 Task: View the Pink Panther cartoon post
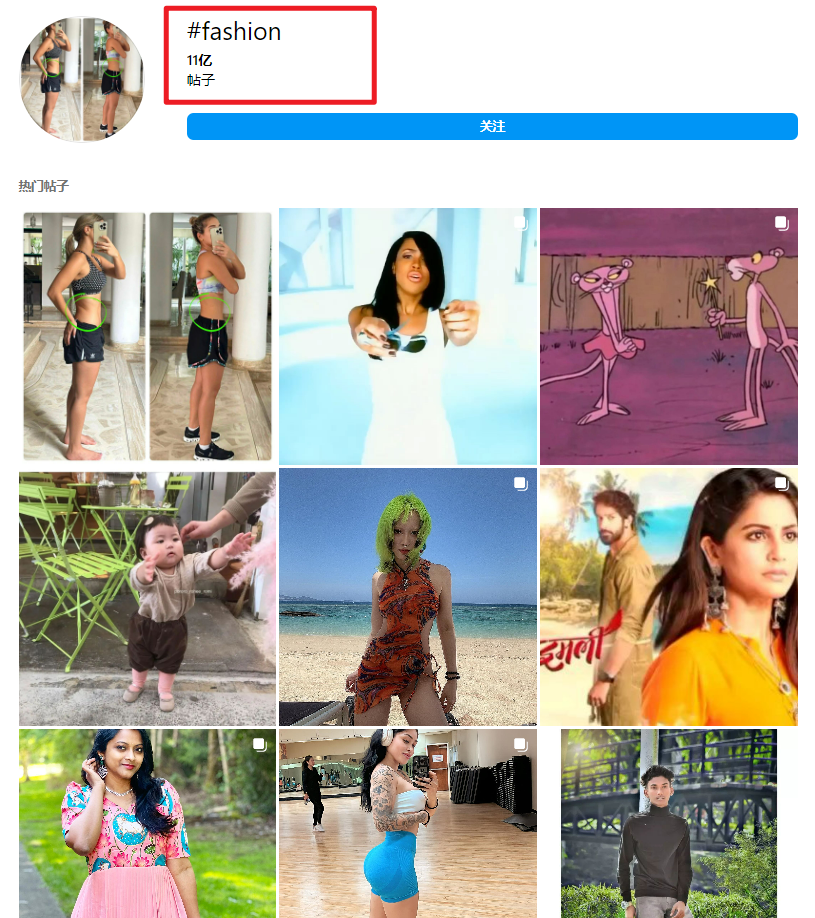point(669,336)
